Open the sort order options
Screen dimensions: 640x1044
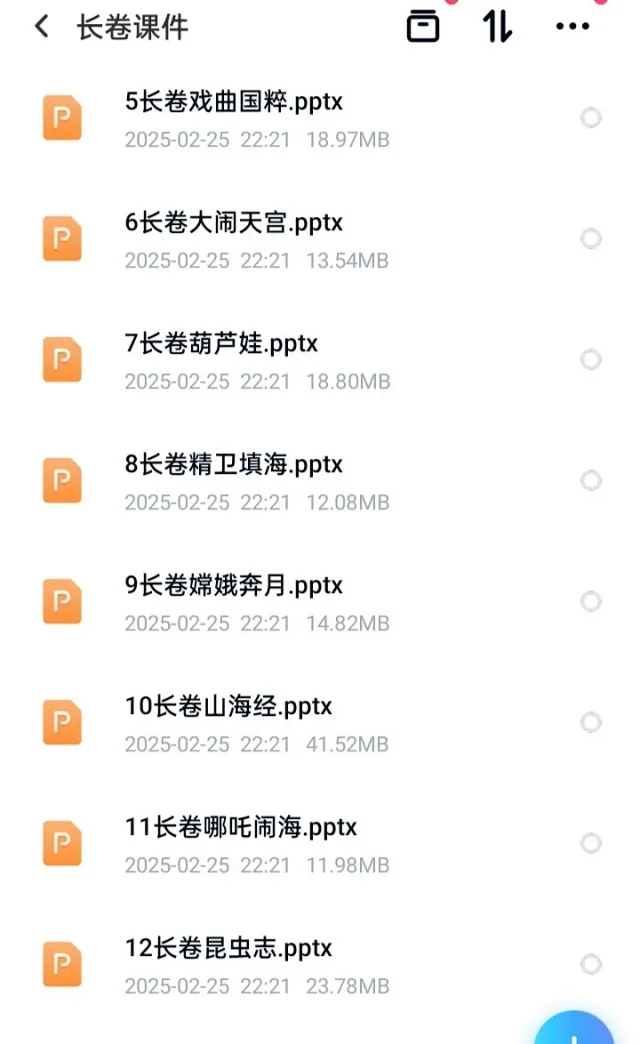[x=497, y=27]
